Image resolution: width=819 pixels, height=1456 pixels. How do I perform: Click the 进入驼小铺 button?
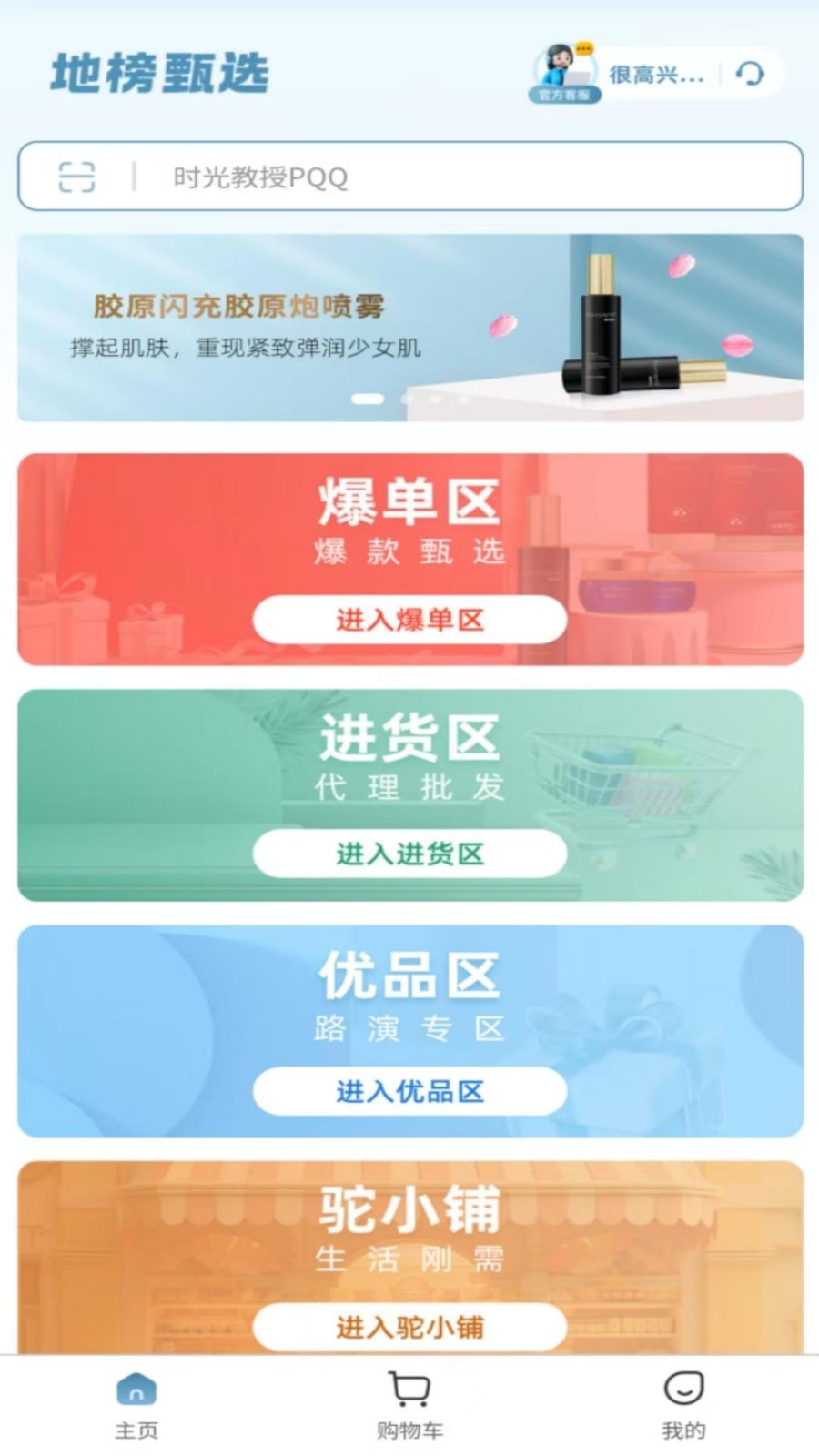point(410,1328)
